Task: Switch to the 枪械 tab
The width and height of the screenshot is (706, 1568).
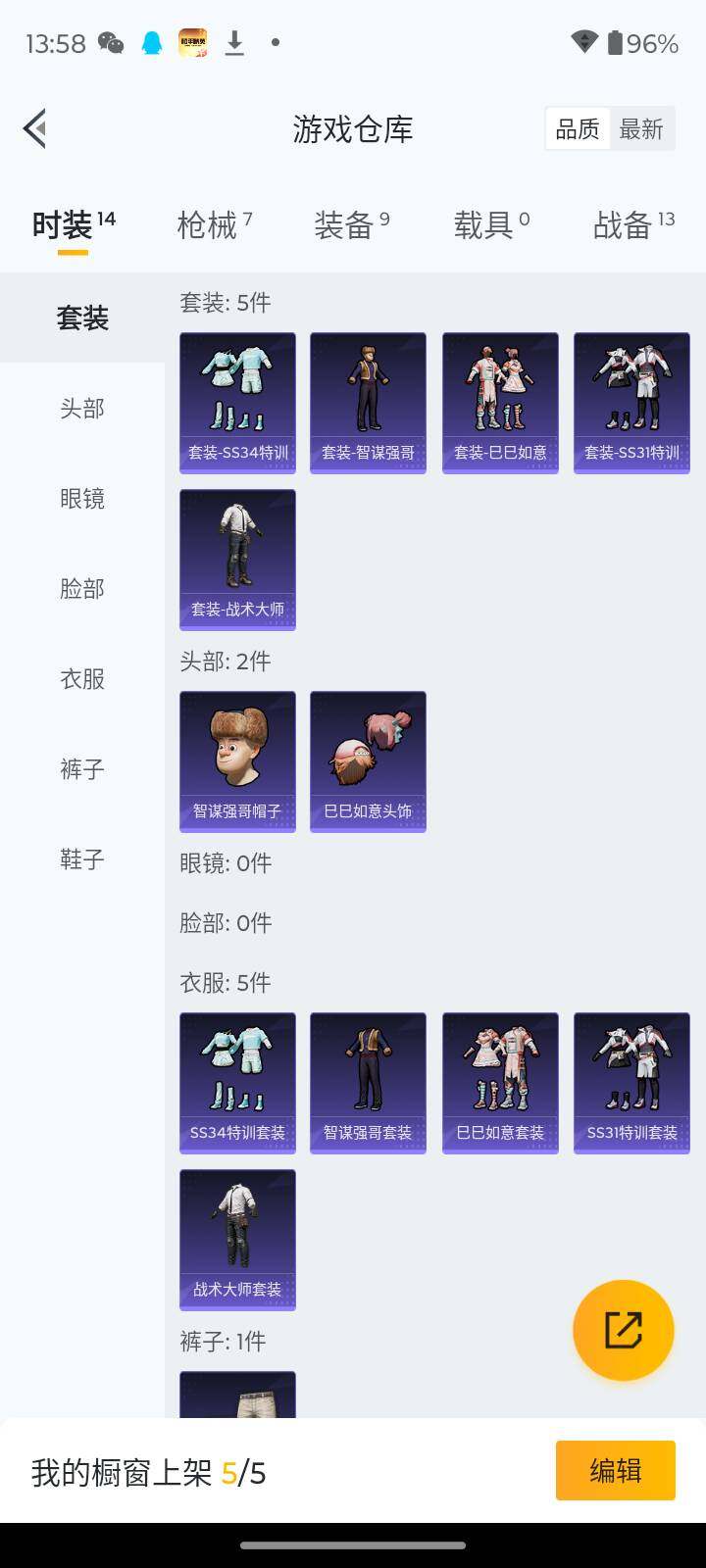Action: pos(214,225)
